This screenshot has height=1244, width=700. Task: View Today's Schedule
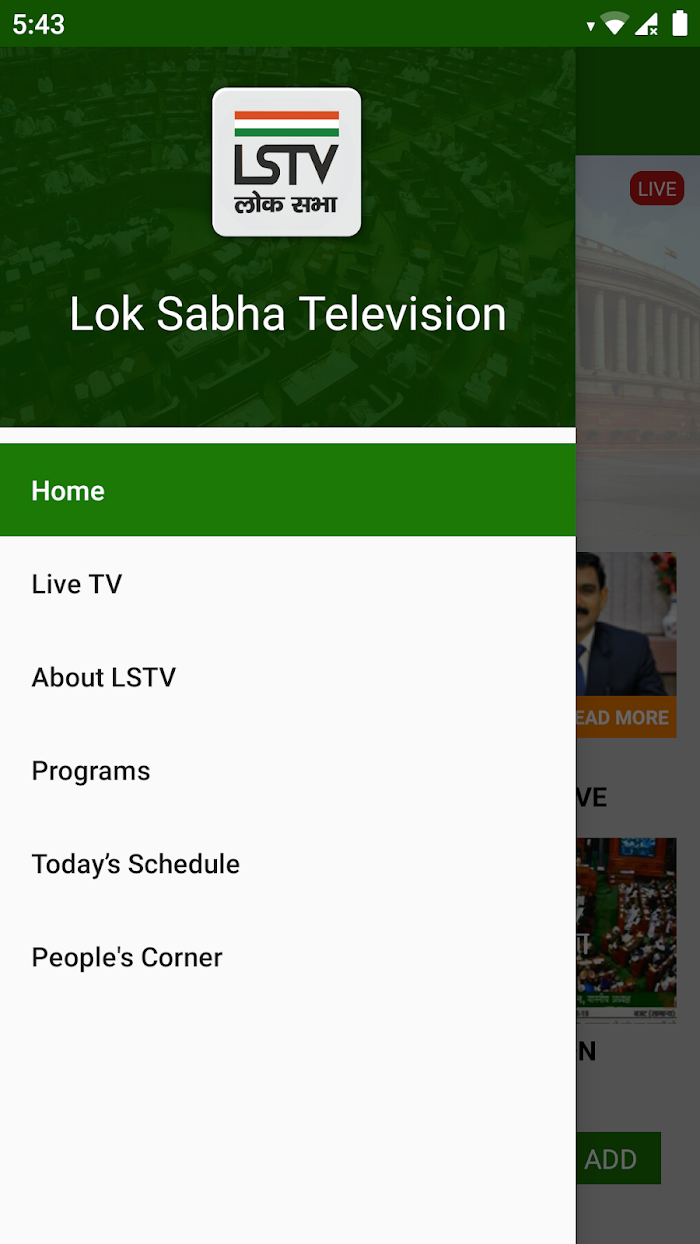click(x=288, y=864)
